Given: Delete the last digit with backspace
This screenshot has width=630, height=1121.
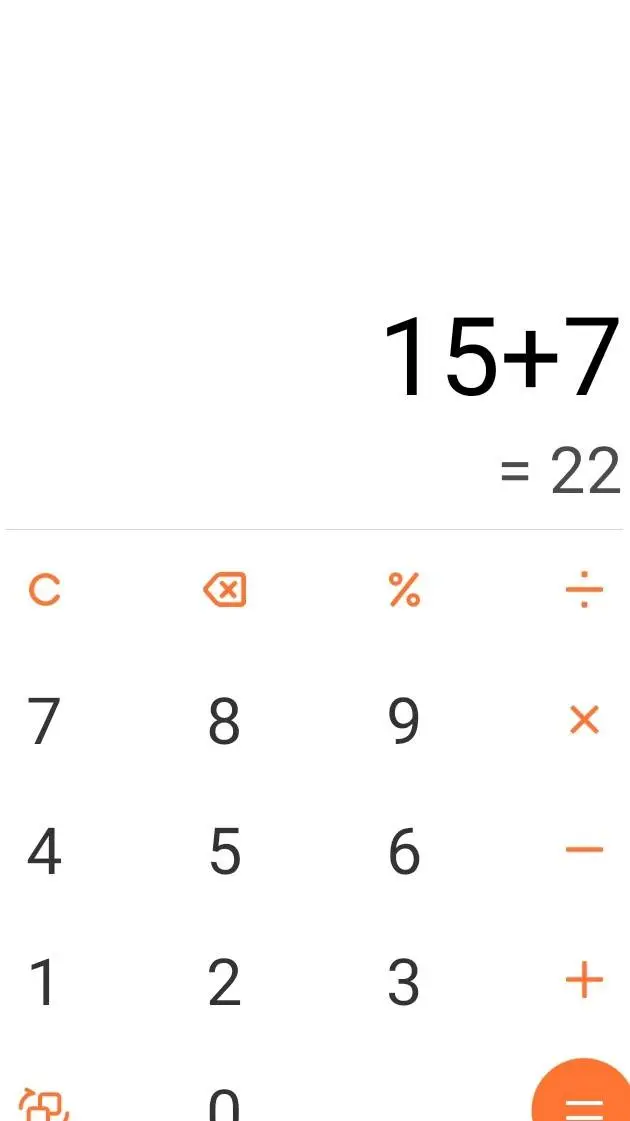Looking at the screenshot, I should (x=224, y=590).
